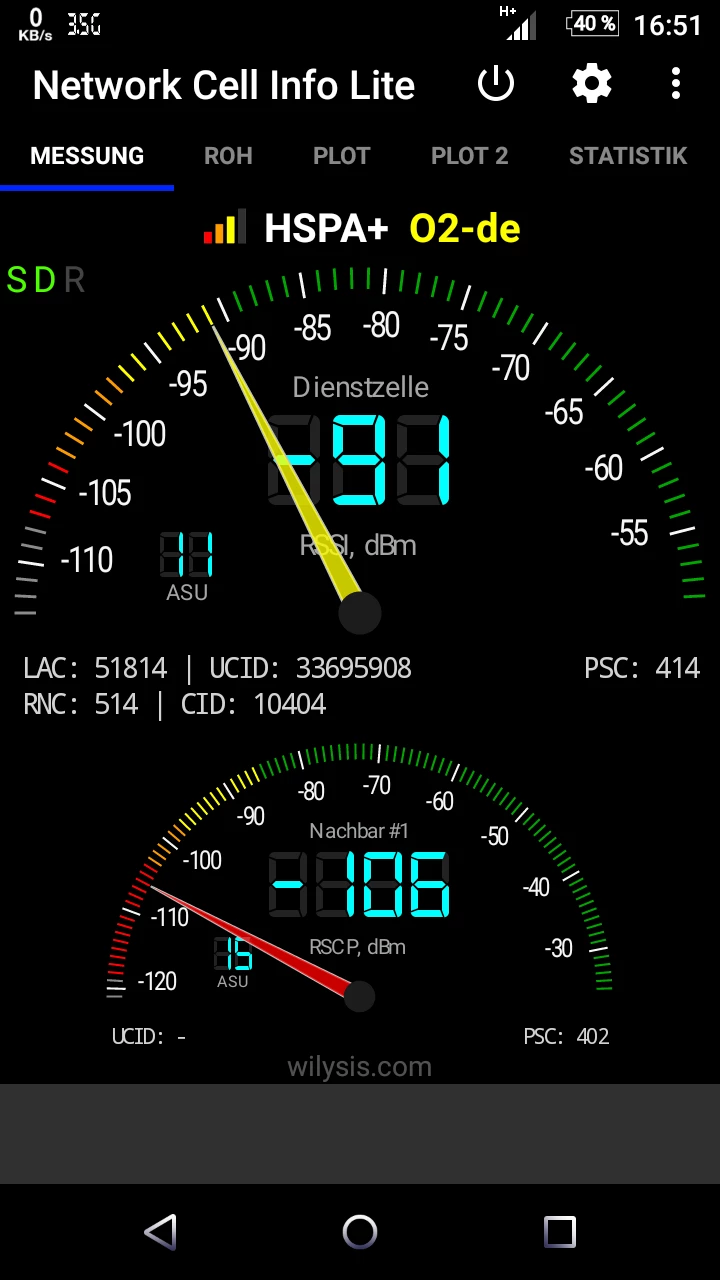Tap the system home button
Screen dimensions: 720x1280
tap(360, 1231)
